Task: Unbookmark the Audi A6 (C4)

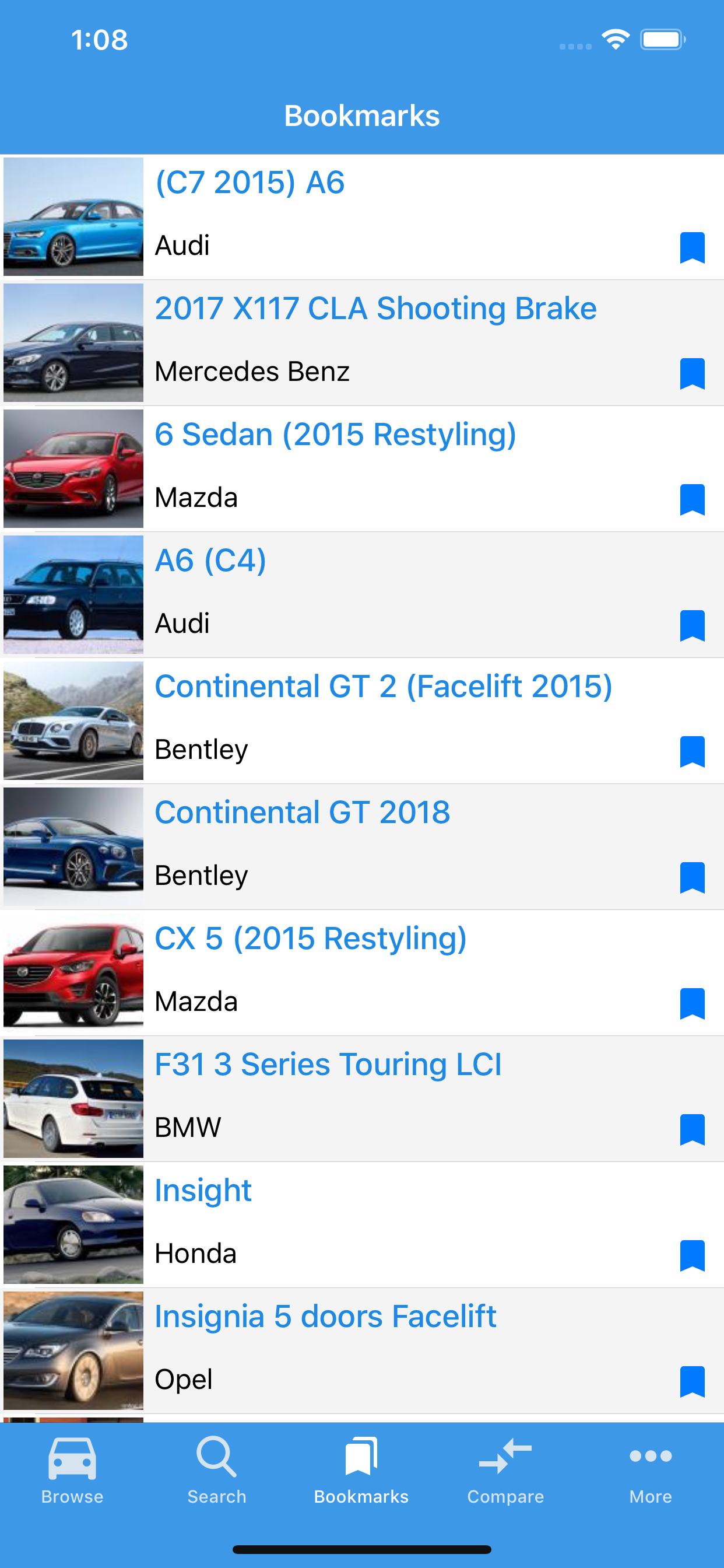Action: pyautogui.click(x=694, y=626)
